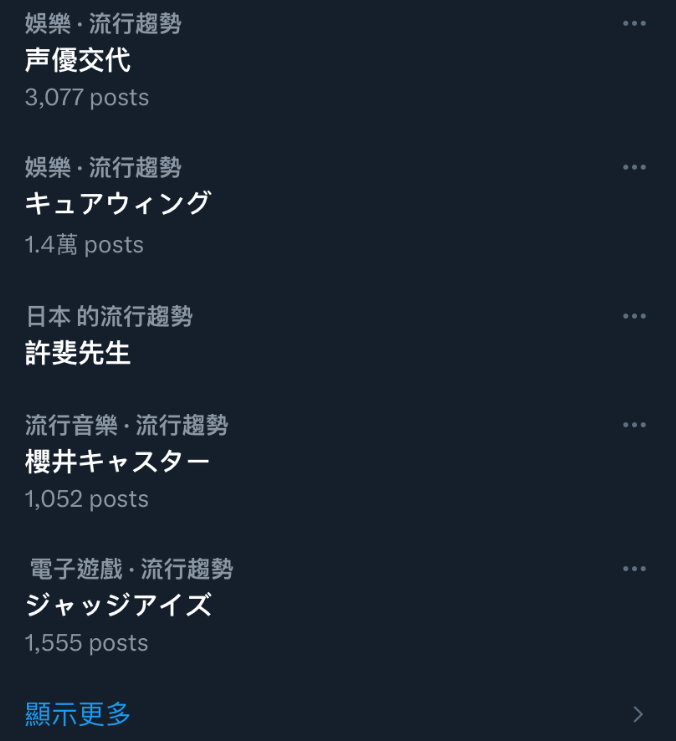The width and height of the screenshot is (676, 741).
Task: Open the 許斐先生 trending topic
Action: [x=78, y=352]
